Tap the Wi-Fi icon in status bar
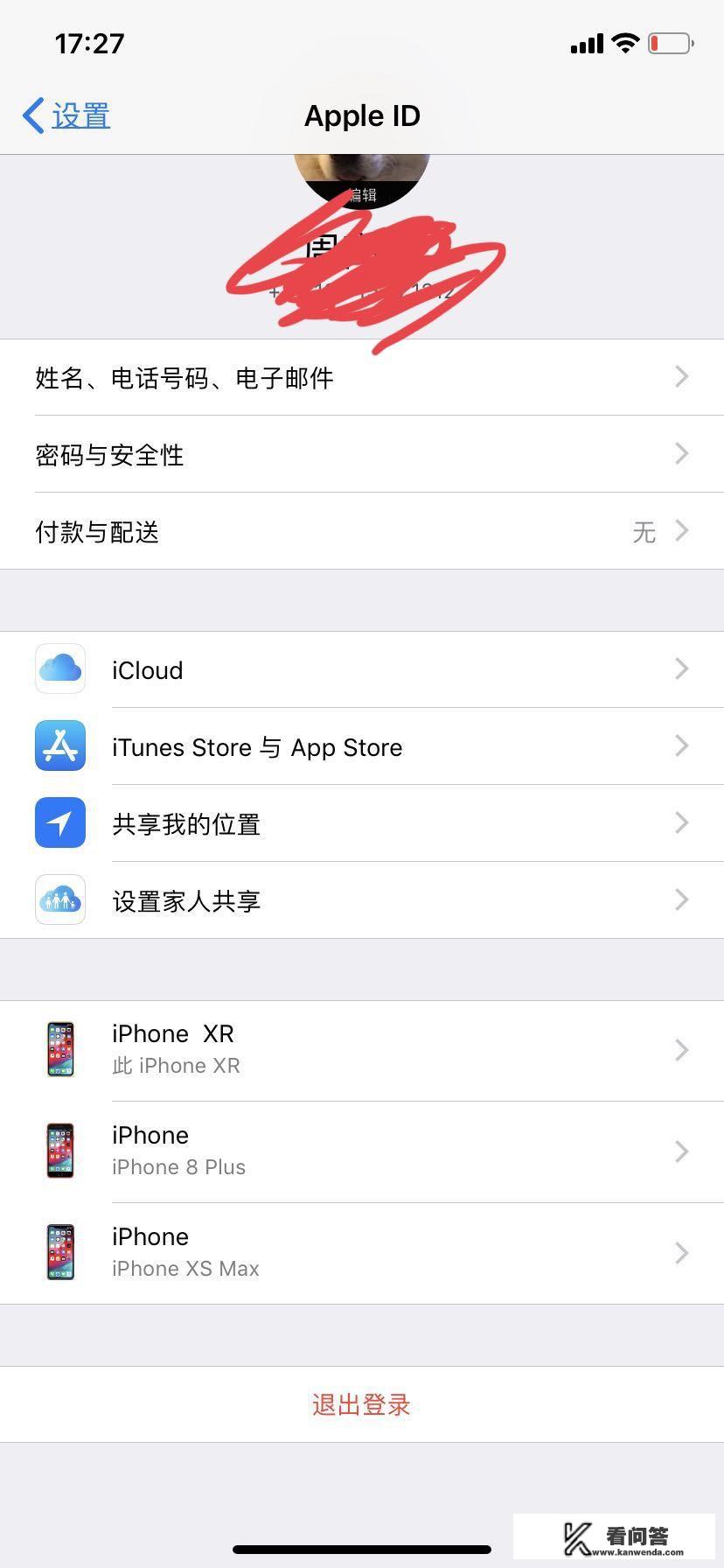The image size is (724, 1568). (x=626, y=43)
